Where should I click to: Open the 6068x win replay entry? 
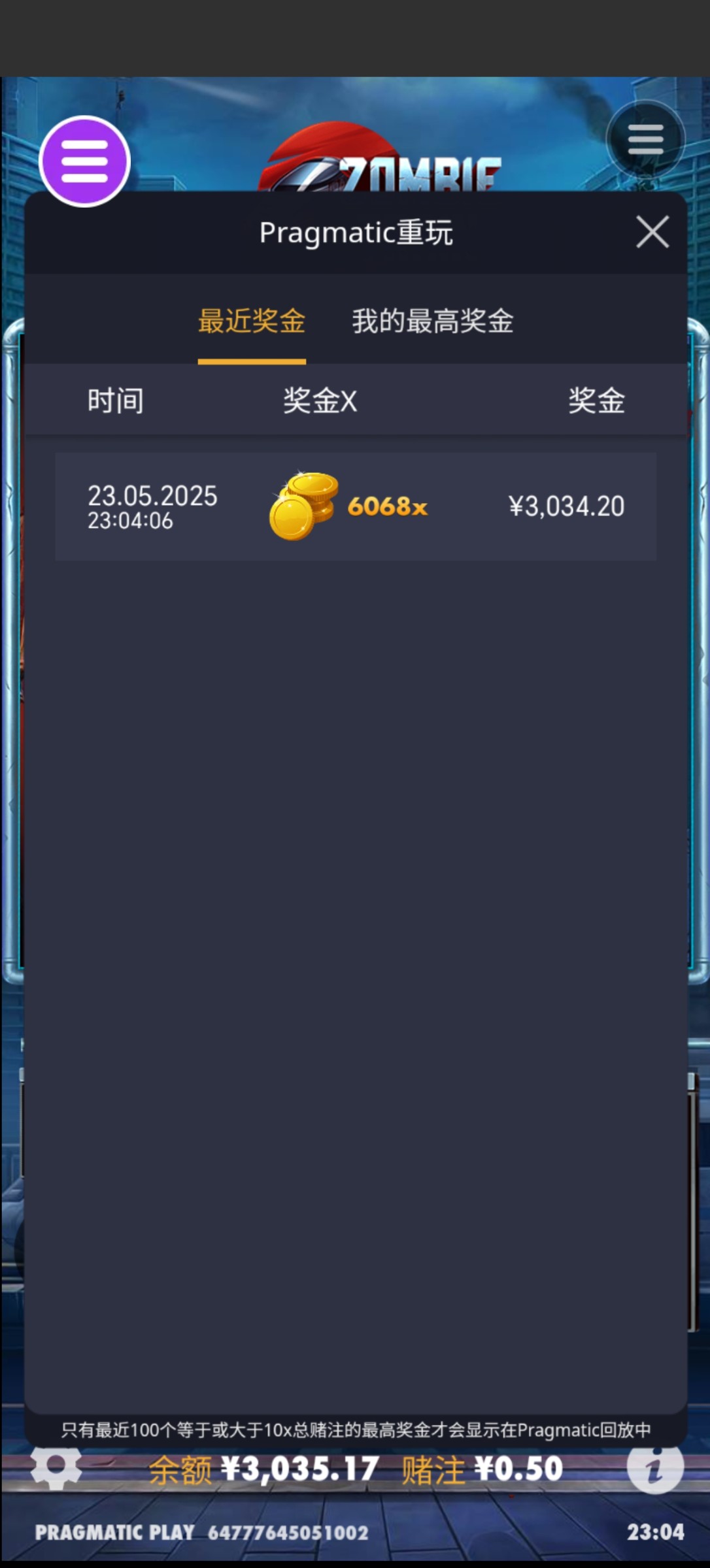[355, 506]
